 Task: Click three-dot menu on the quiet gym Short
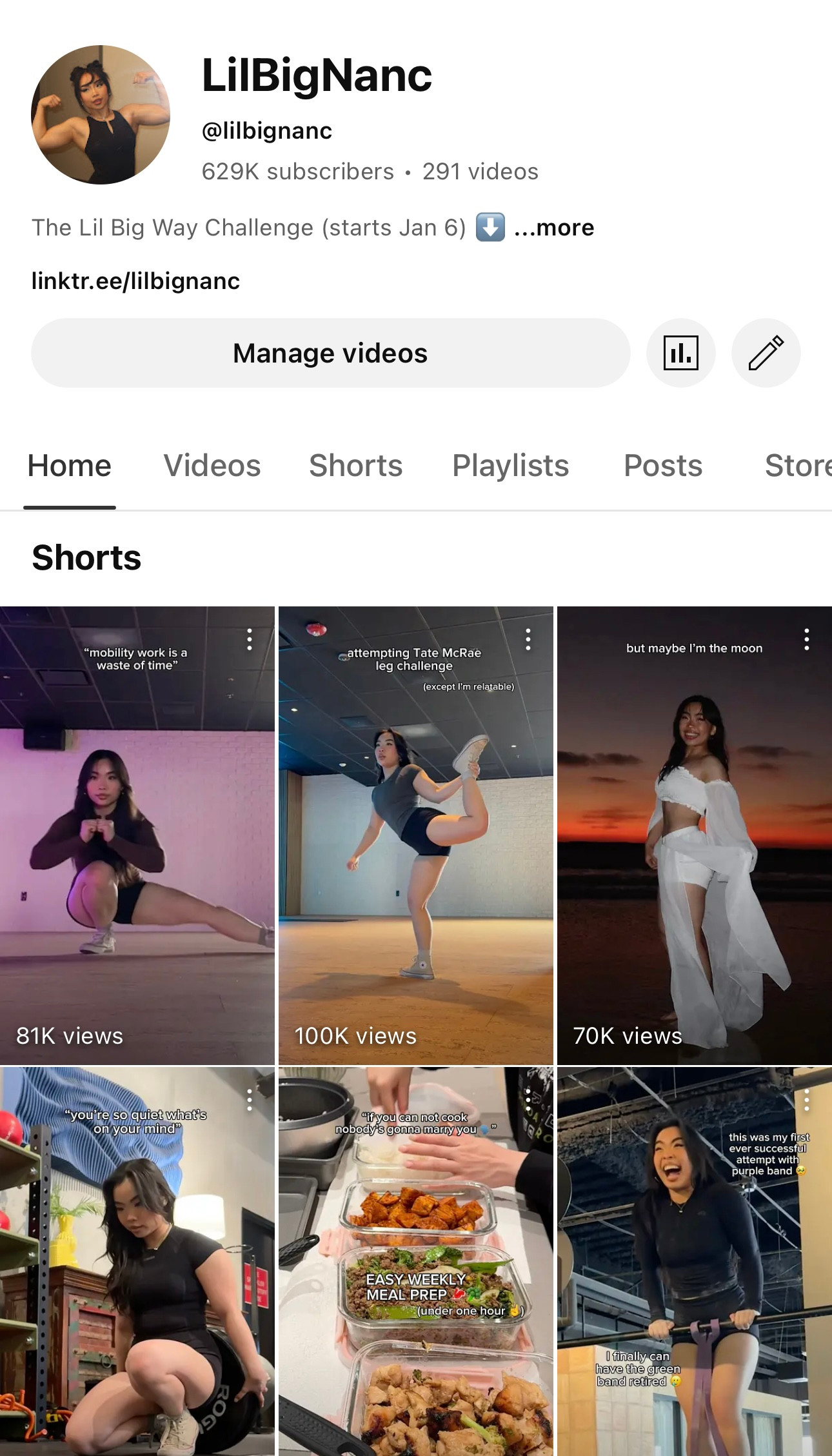coord(250,1101)
